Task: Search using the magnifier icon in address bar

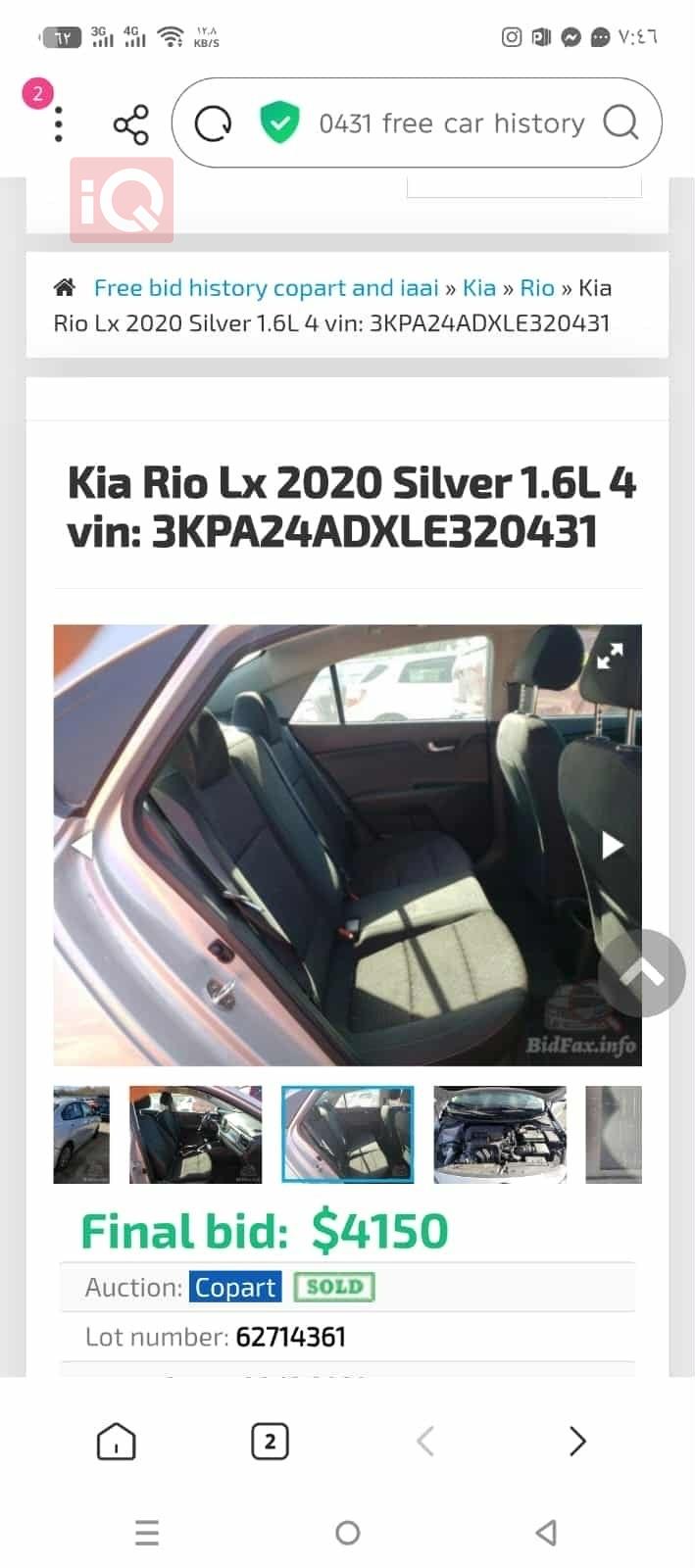Action: click(x=621, y=123)
